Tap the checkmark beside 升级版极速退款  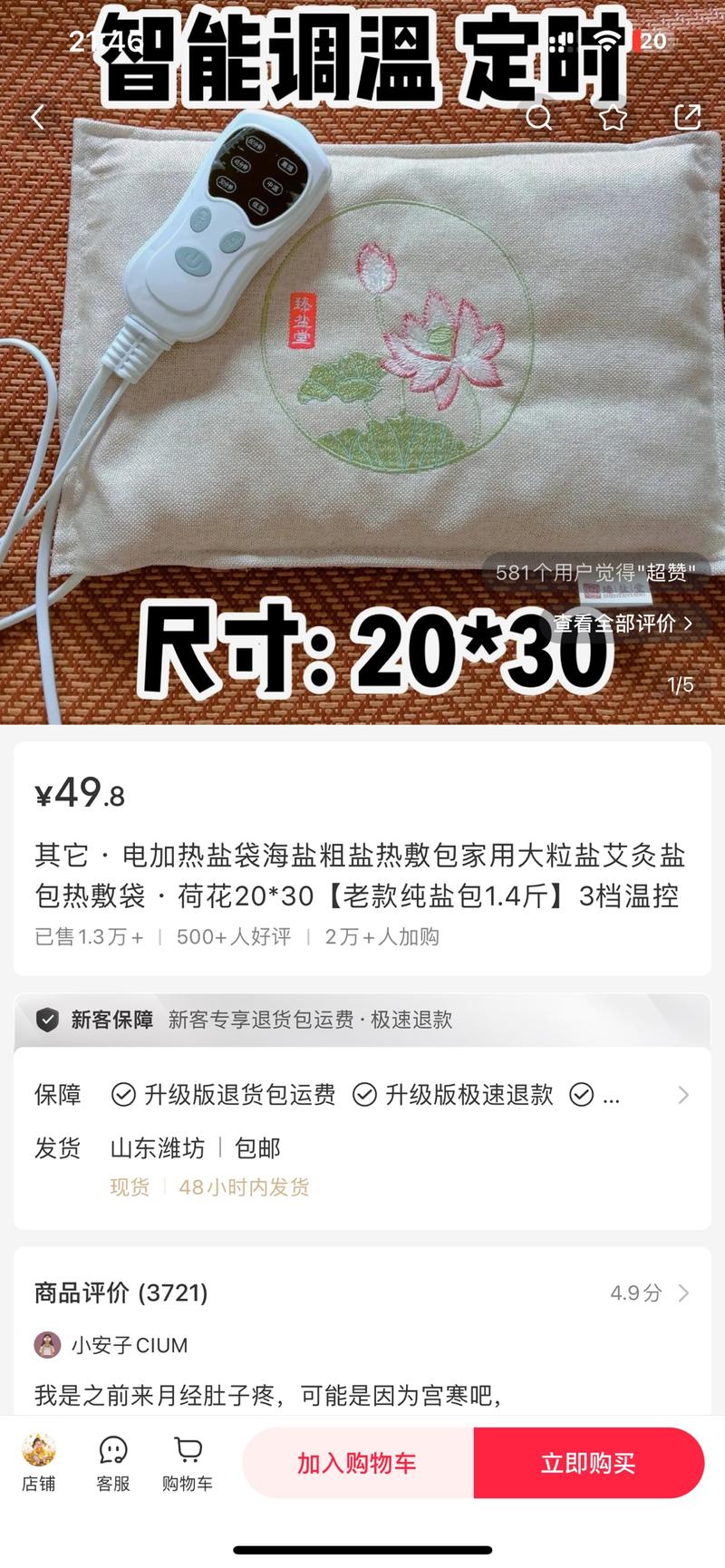click(366, 1095)
